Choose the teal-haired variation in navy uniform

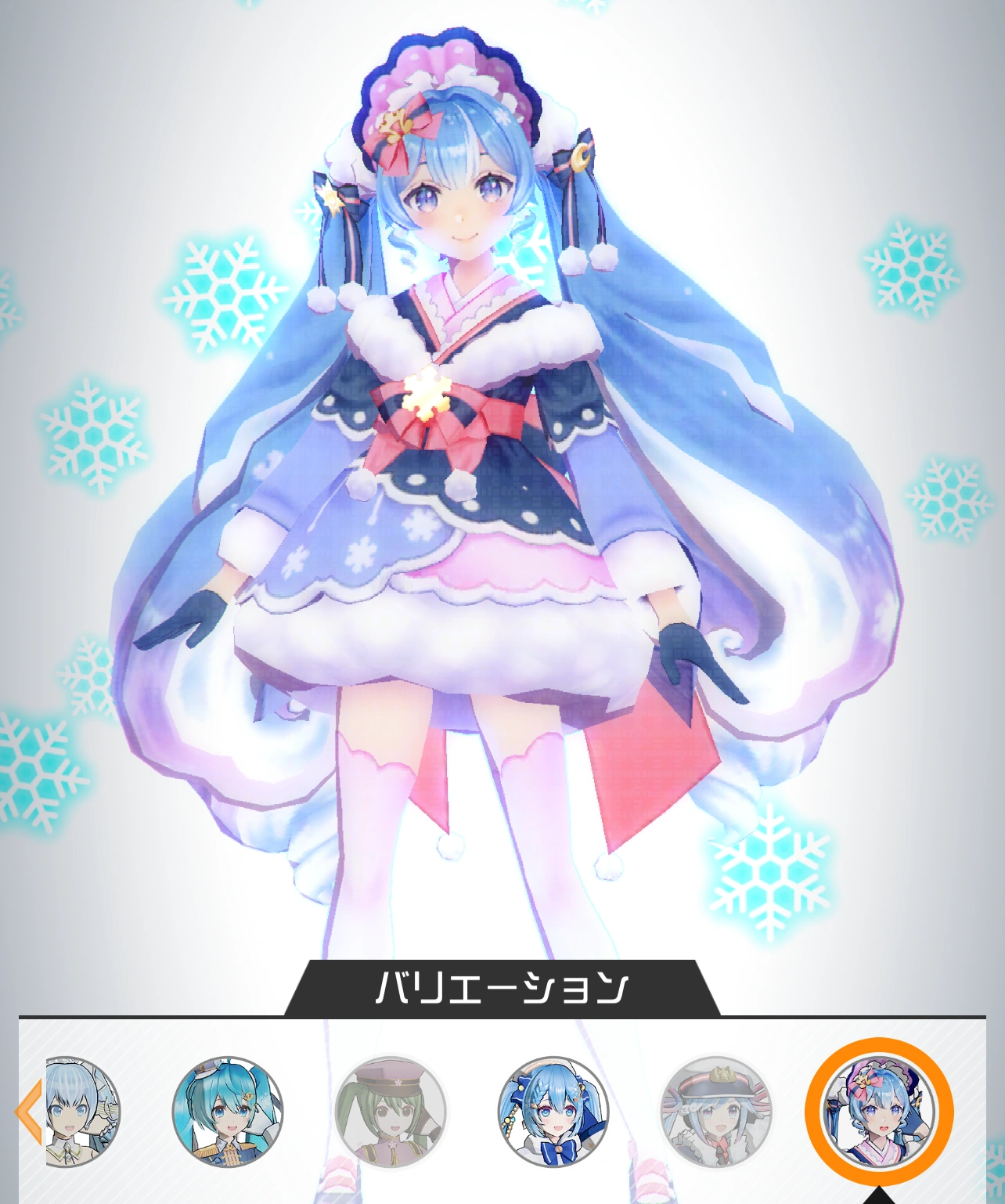(x=227, y=1112)
